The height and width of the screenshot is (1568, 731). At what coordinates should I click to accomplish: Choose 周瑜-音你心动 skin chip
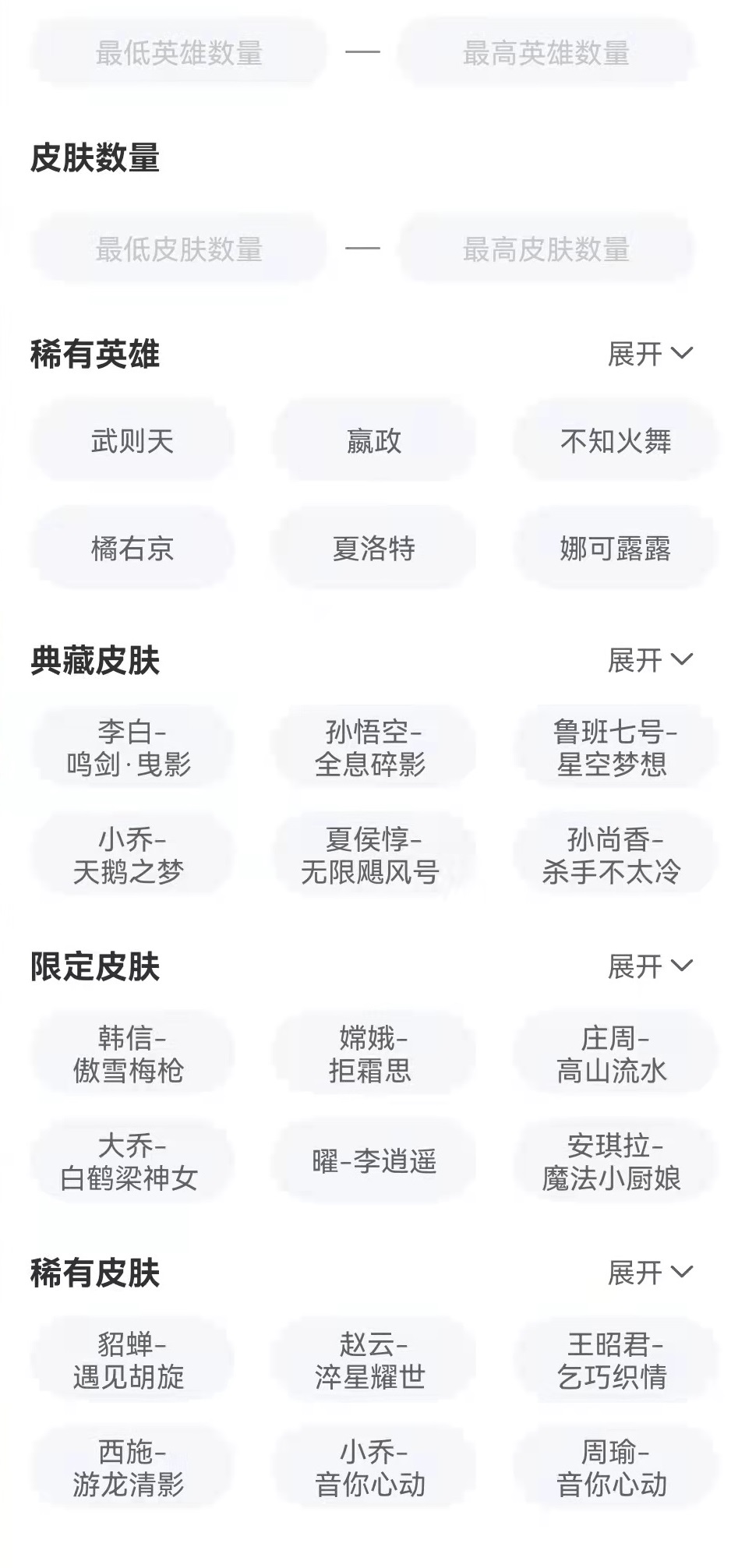(613, 1468)
